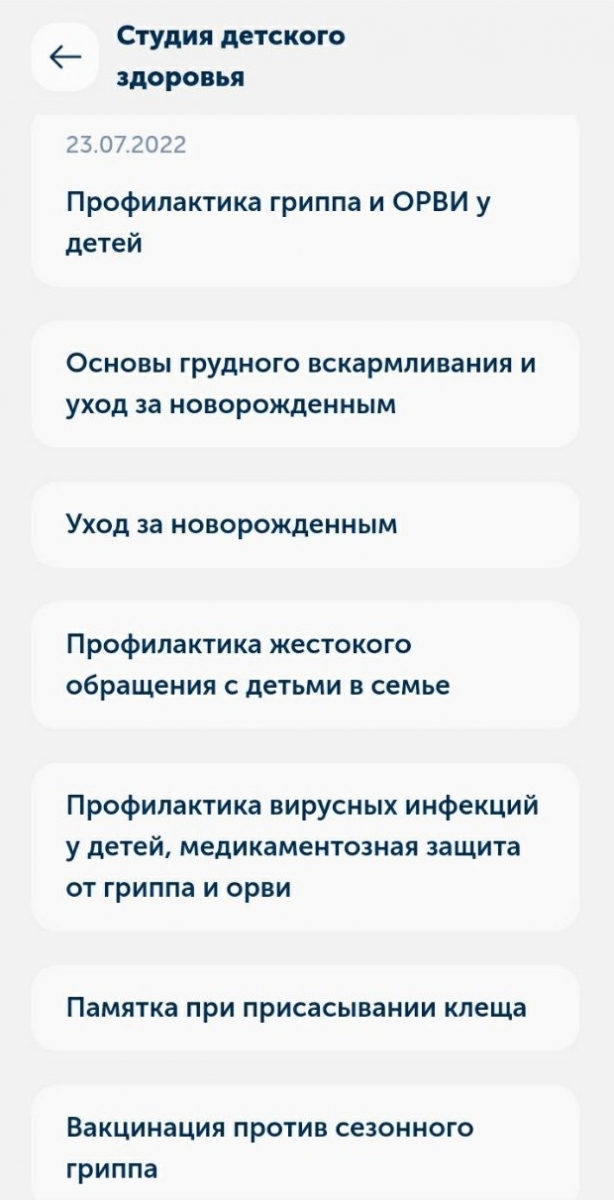Go back using the arrow button
The height and width of the screenshot is (1200, 614).
point(66,57)
